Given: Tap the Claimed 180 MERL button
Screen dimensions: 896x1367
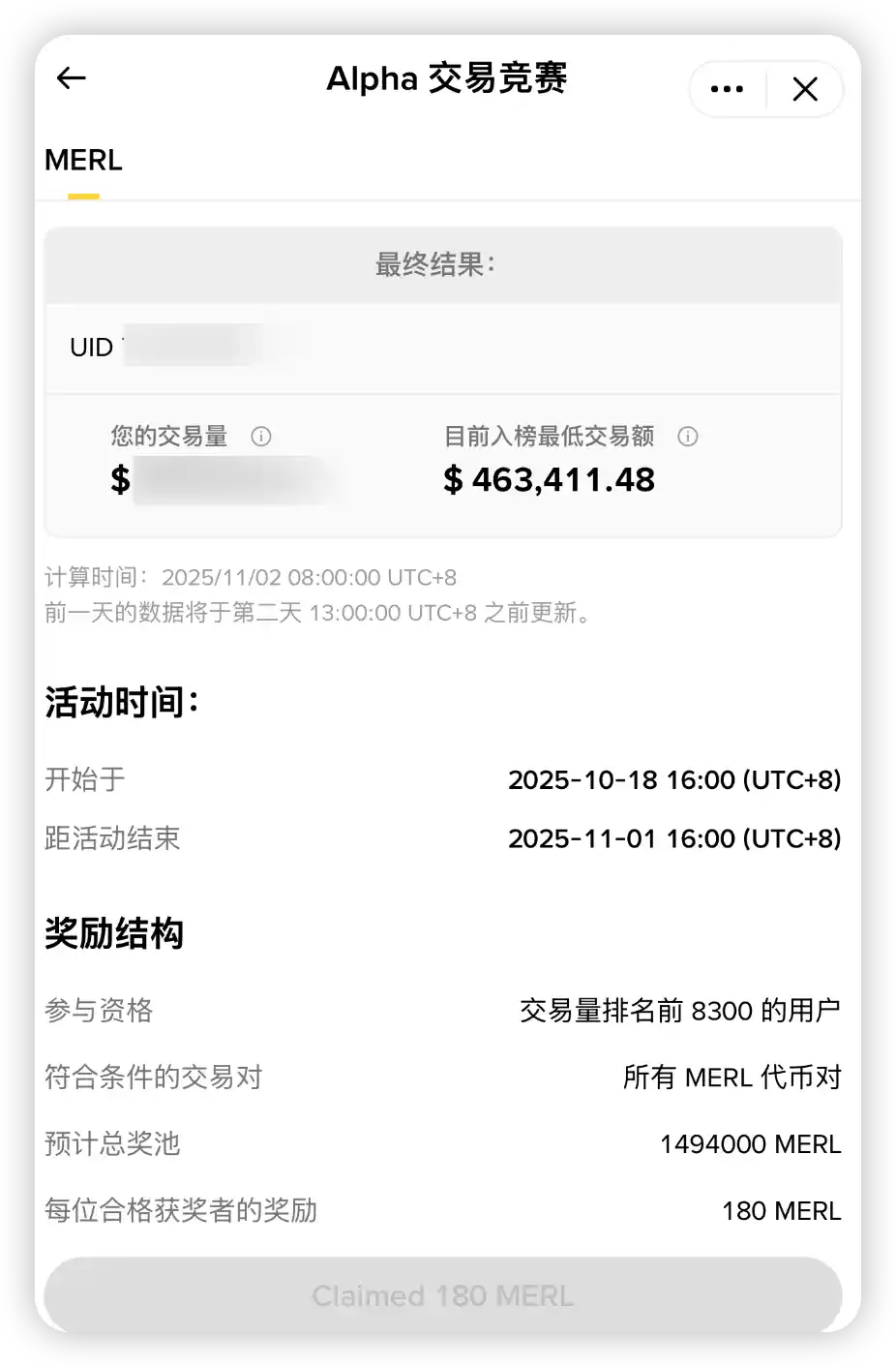Looking at the screenshot, I should click(443, 1295).
